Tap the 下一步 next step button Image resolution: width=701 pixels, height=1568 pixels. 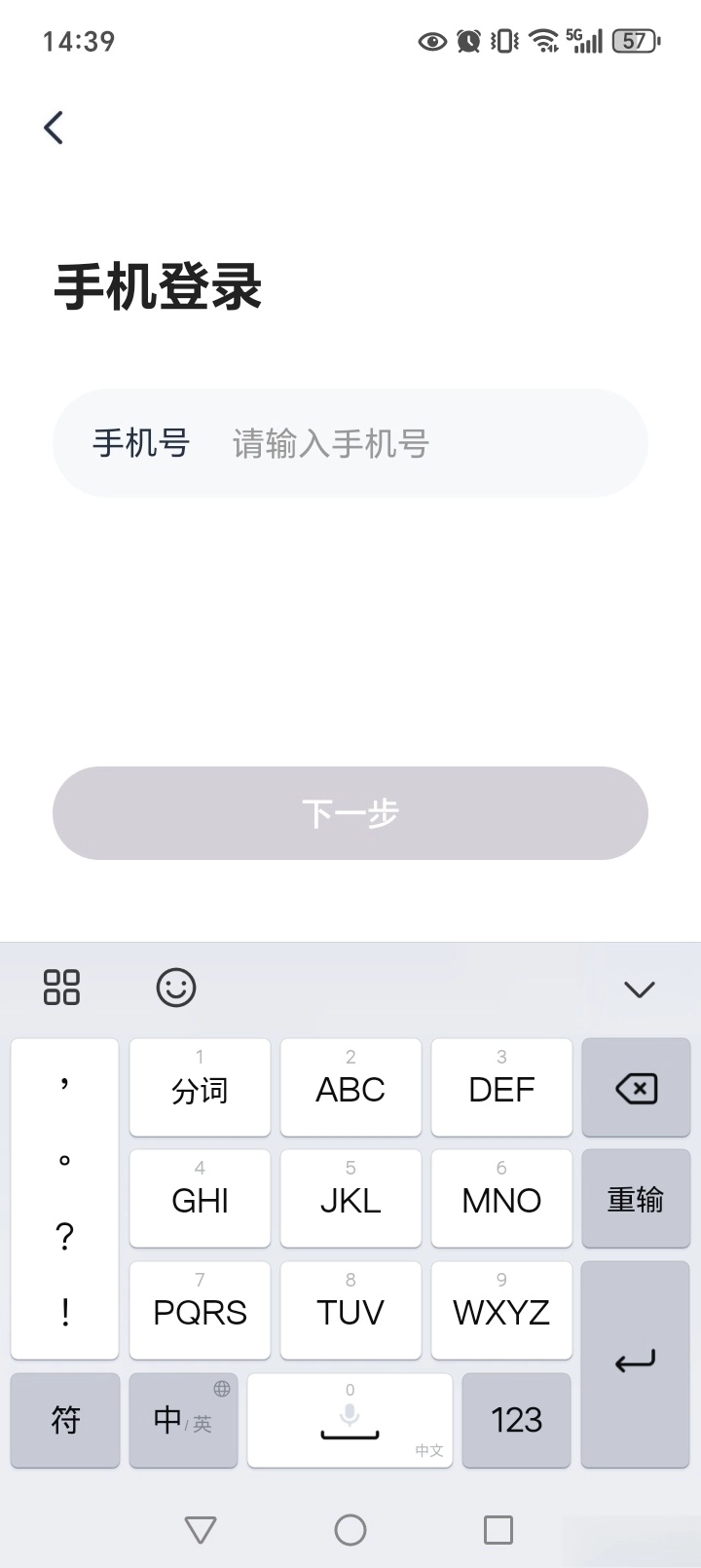(350, 813)
